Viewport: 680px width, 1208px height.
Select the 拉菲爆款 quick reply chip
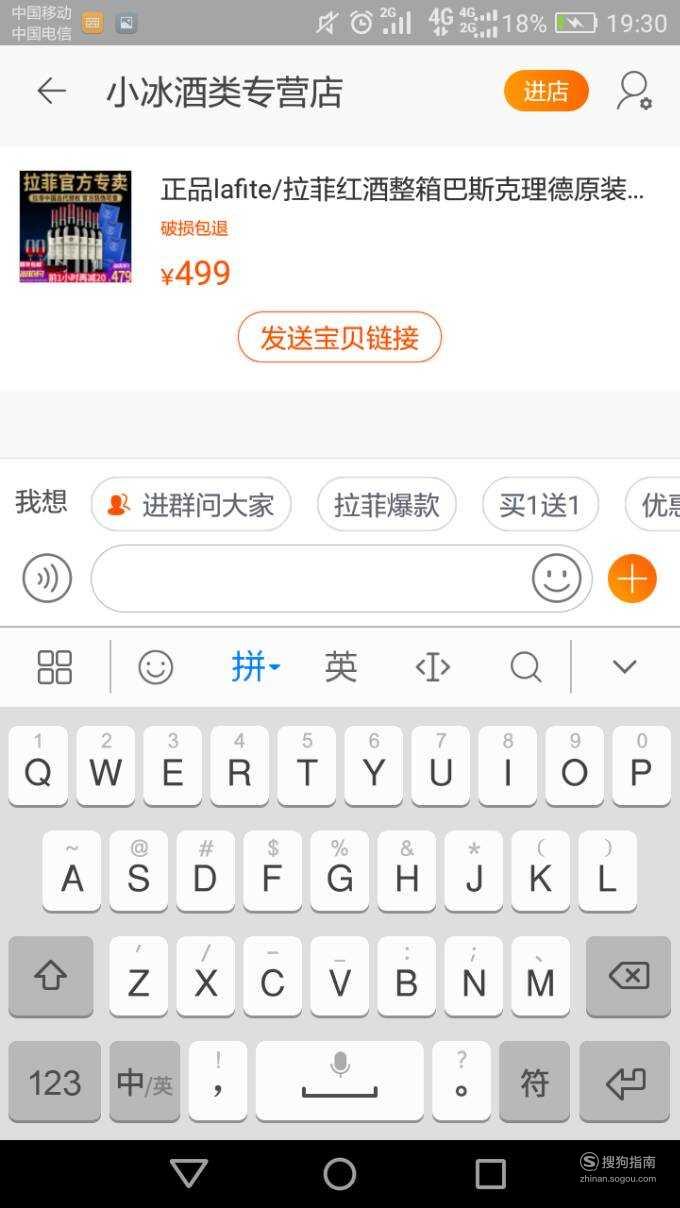[x=386, y=504]
